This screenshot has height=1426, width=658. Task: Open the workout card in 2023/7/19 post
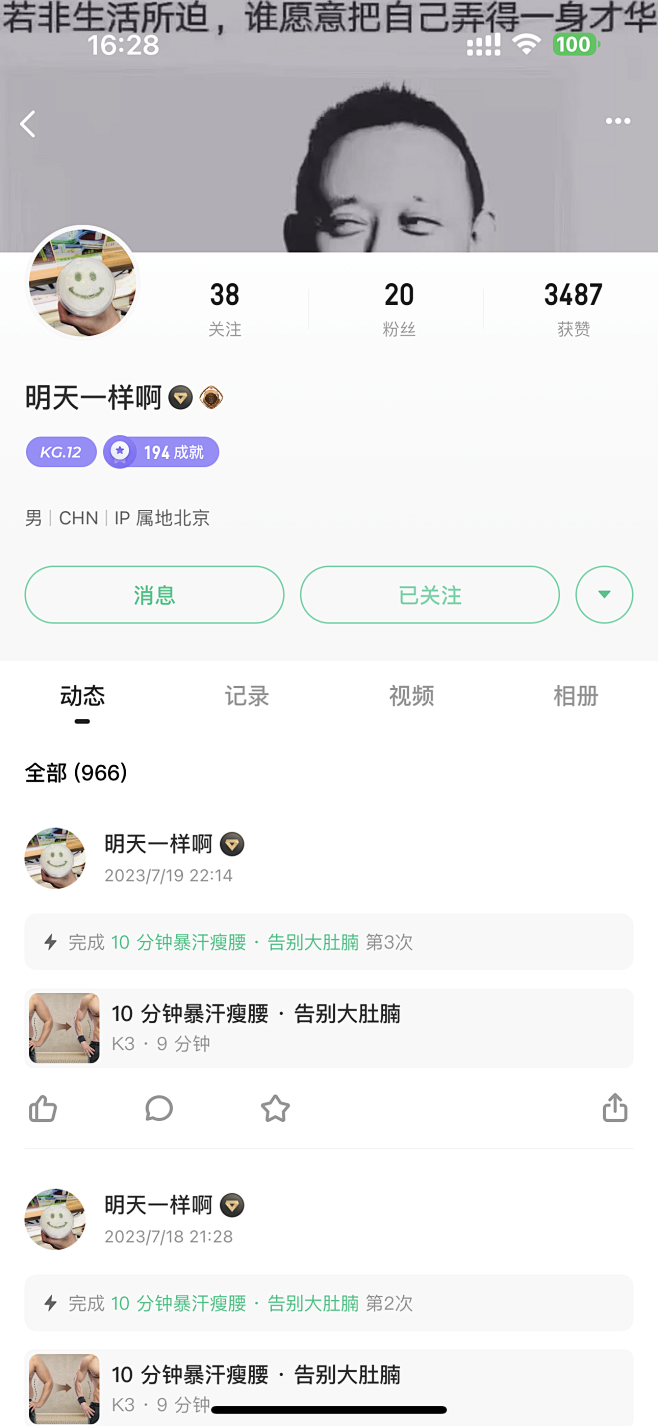[329, 1028]
